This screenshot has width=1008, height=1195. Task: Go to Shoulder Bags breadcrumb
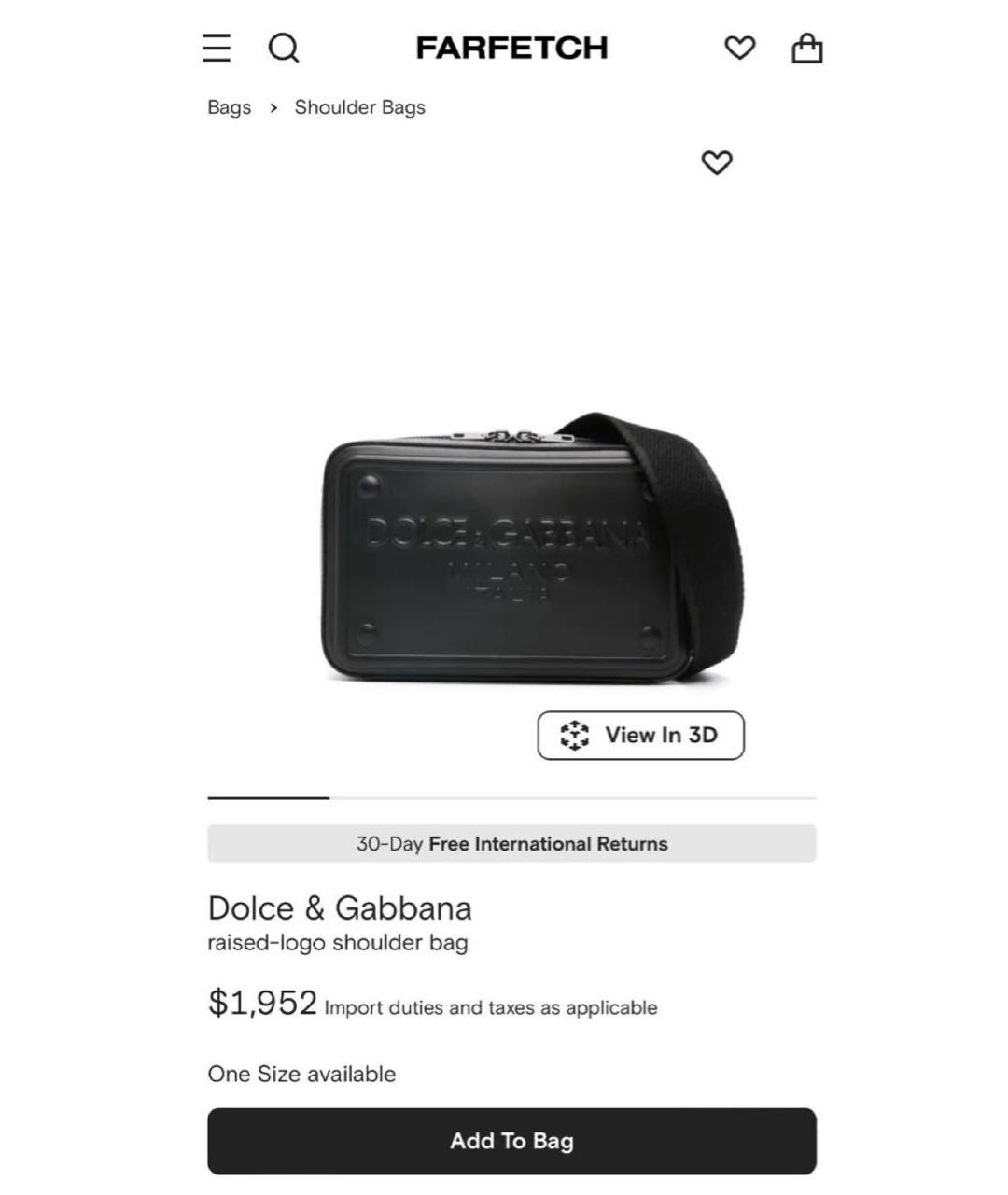[x=359, y=107]
